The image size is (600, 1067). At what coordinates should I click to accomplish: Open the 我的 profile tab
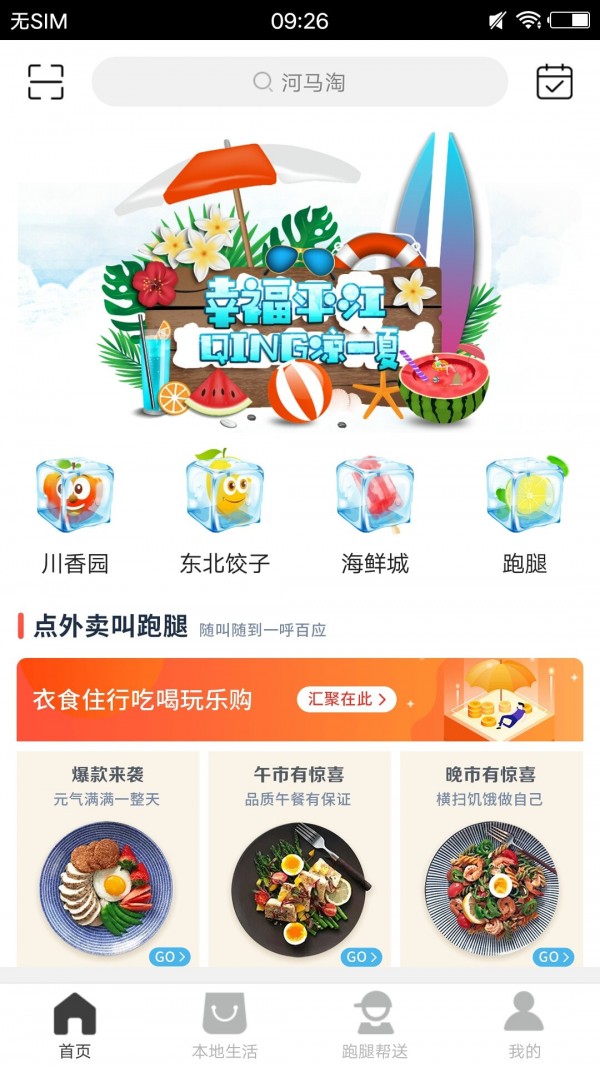[x=524, y=1025]
